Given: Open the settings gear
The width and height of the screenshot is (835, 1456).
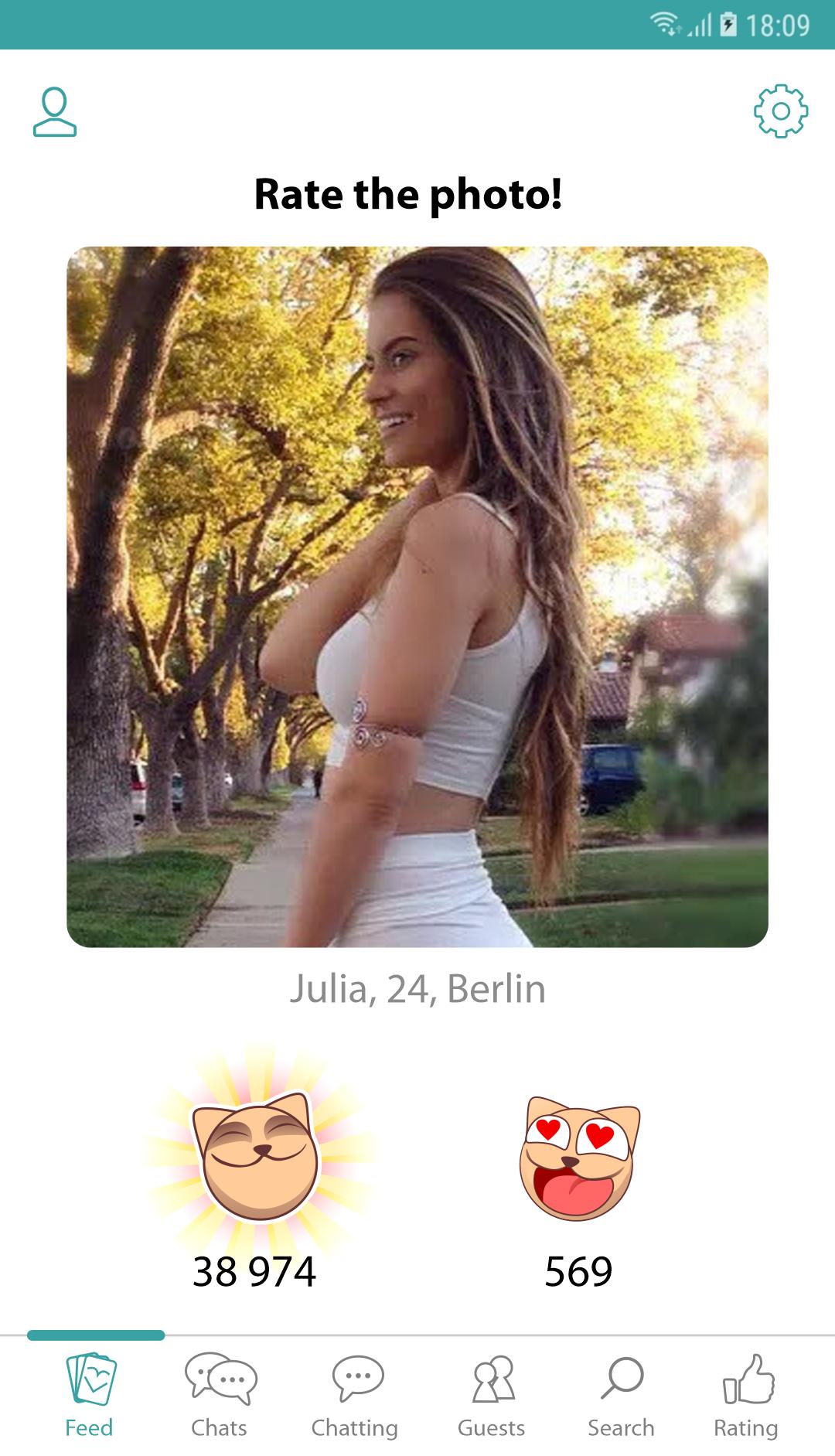Looking at the screenshot, I should [780, 111].
